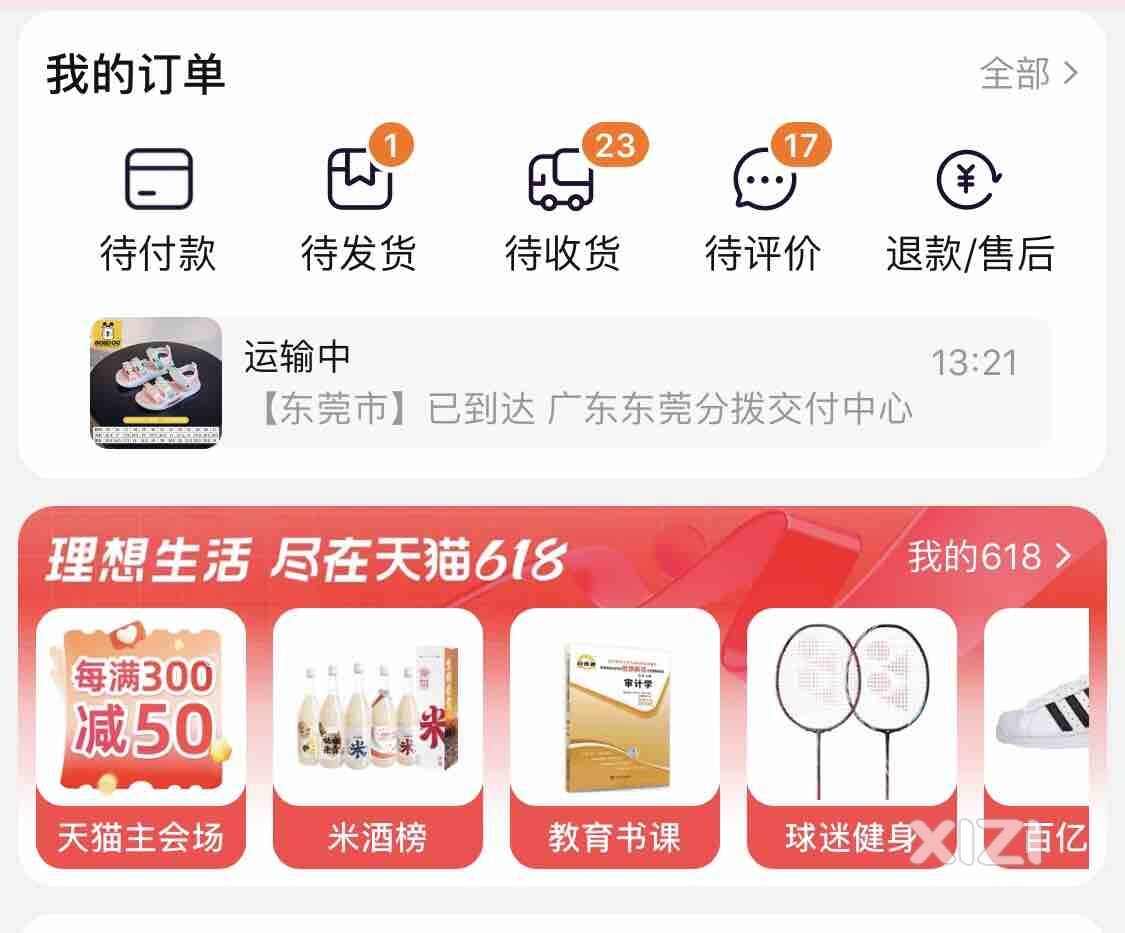Viewport: 1125px width, 933px height.
Task: Open 我的618 page
Action: click(x=988, y=557)
